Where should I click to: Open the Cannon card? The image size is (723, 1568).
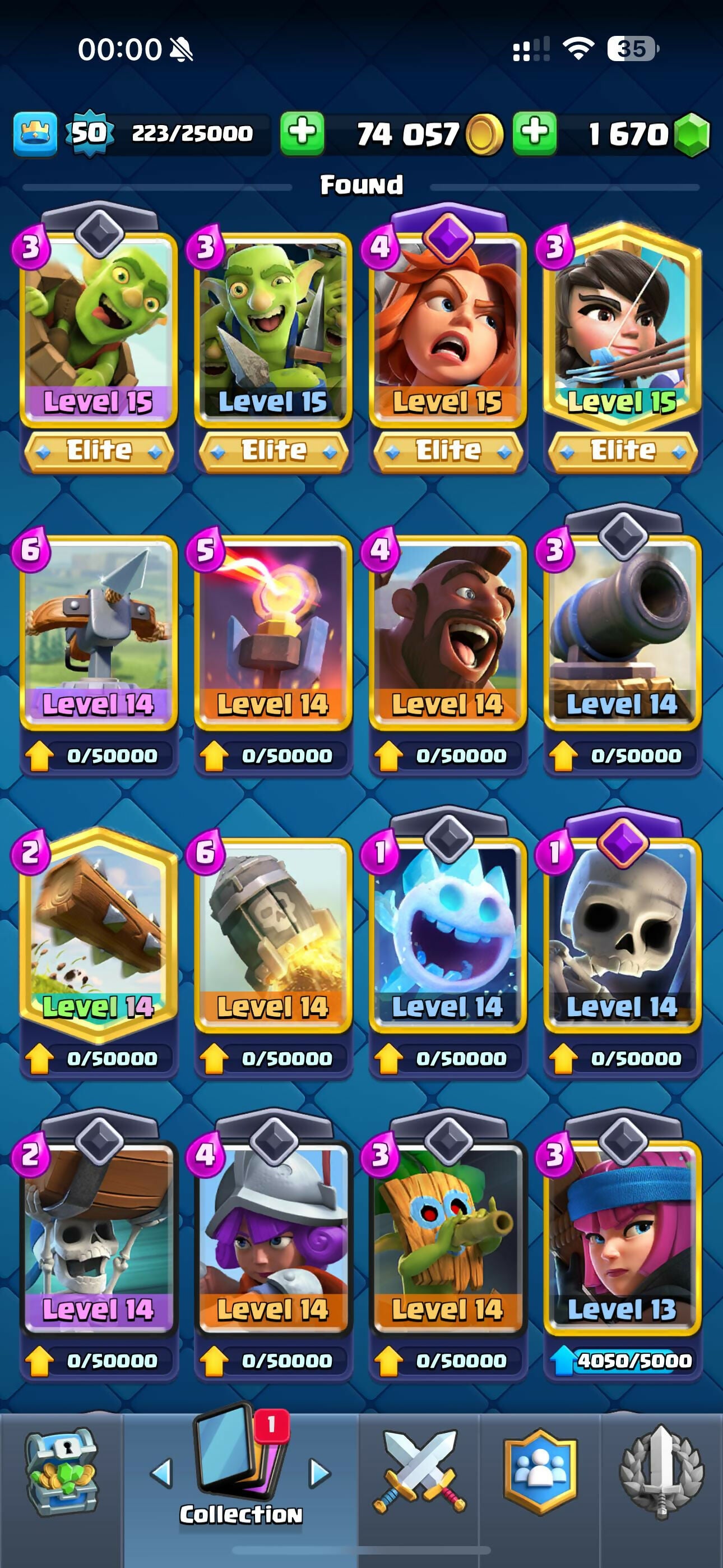(622, 633)
